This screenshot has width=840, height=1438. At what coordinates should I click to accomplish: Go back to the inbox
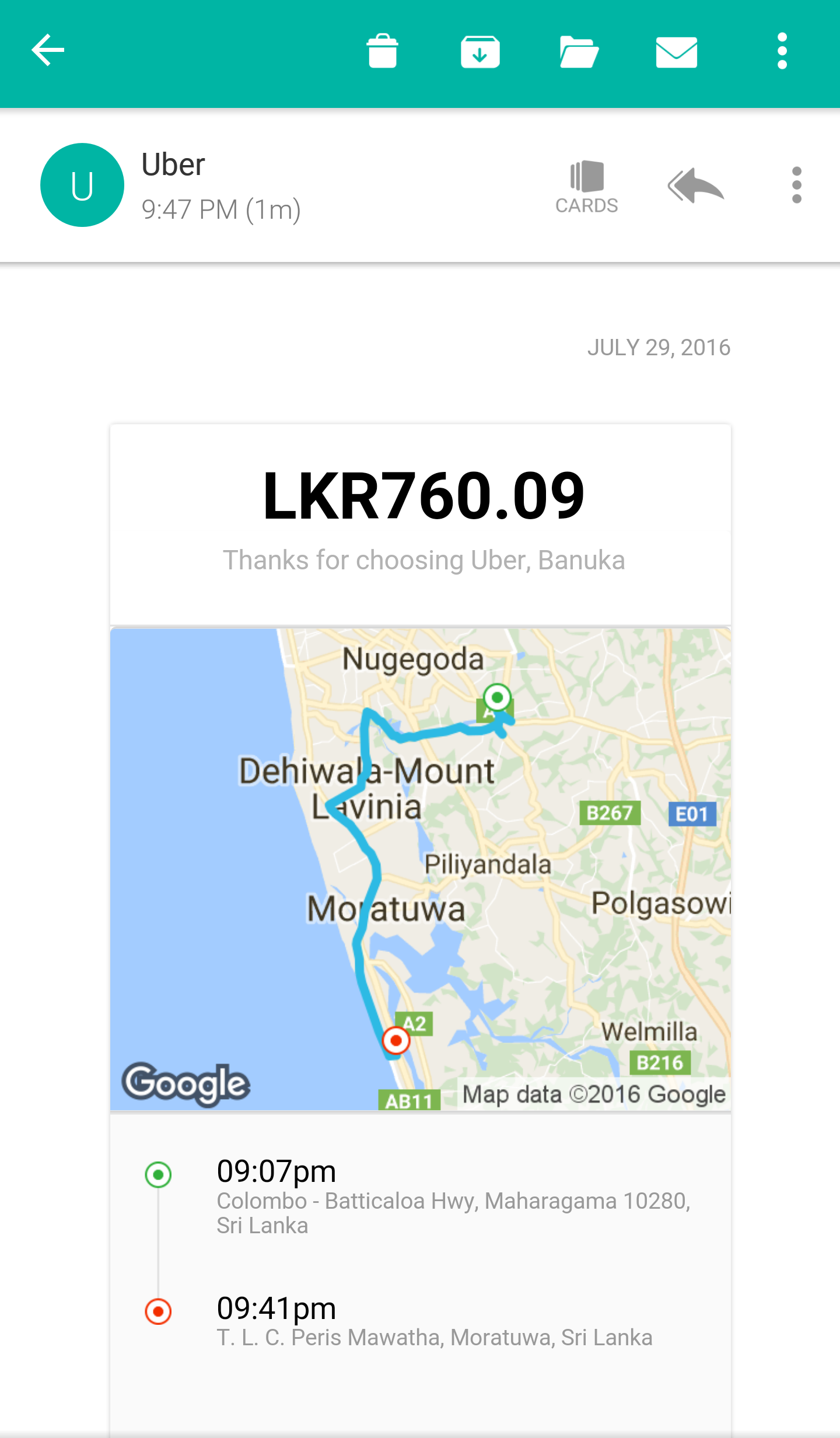(48, 50)
